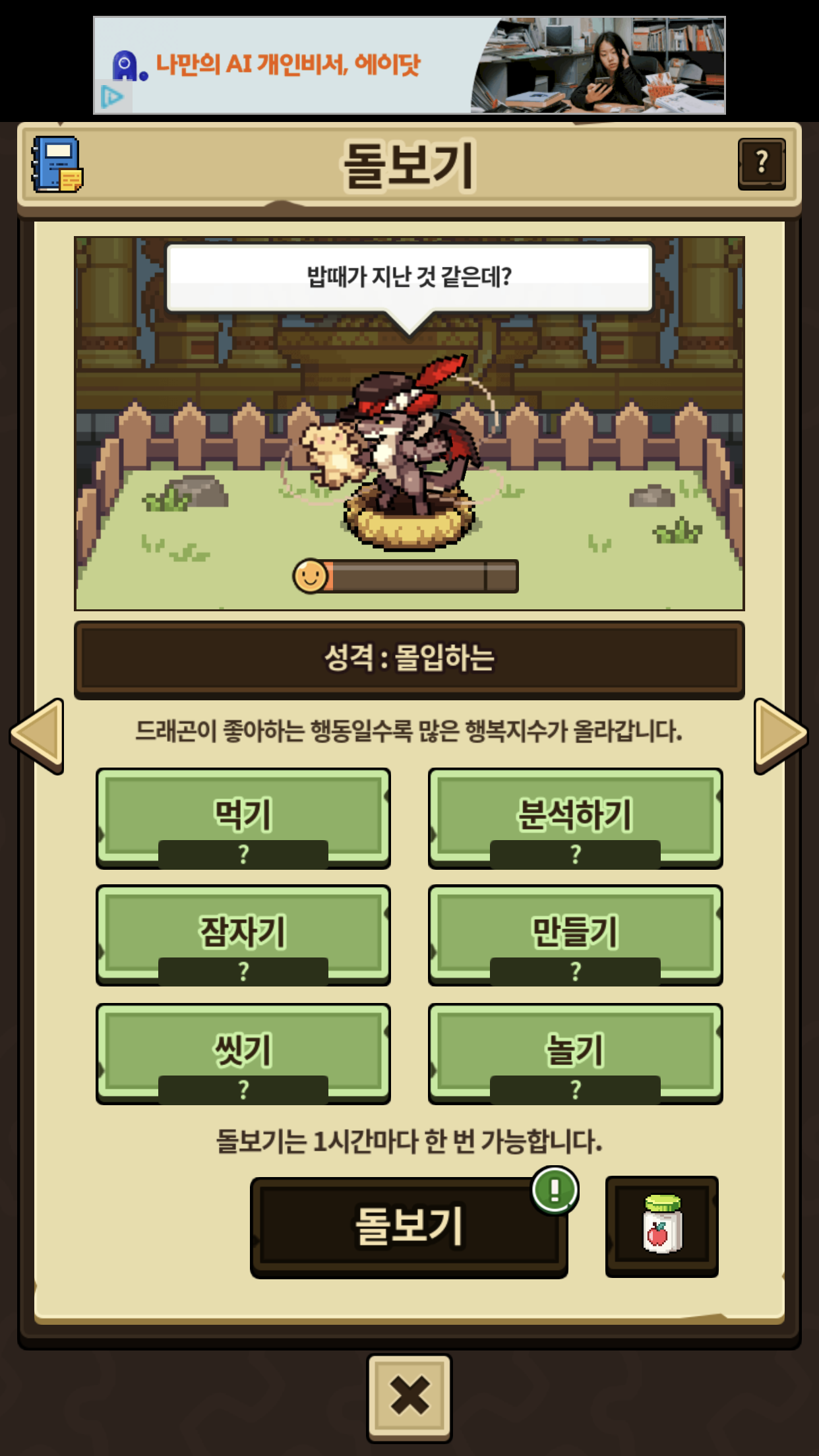Go to the previous dragon with left arrow
Viewport: 819px width, 1456px height.
[x=38, y=735]
